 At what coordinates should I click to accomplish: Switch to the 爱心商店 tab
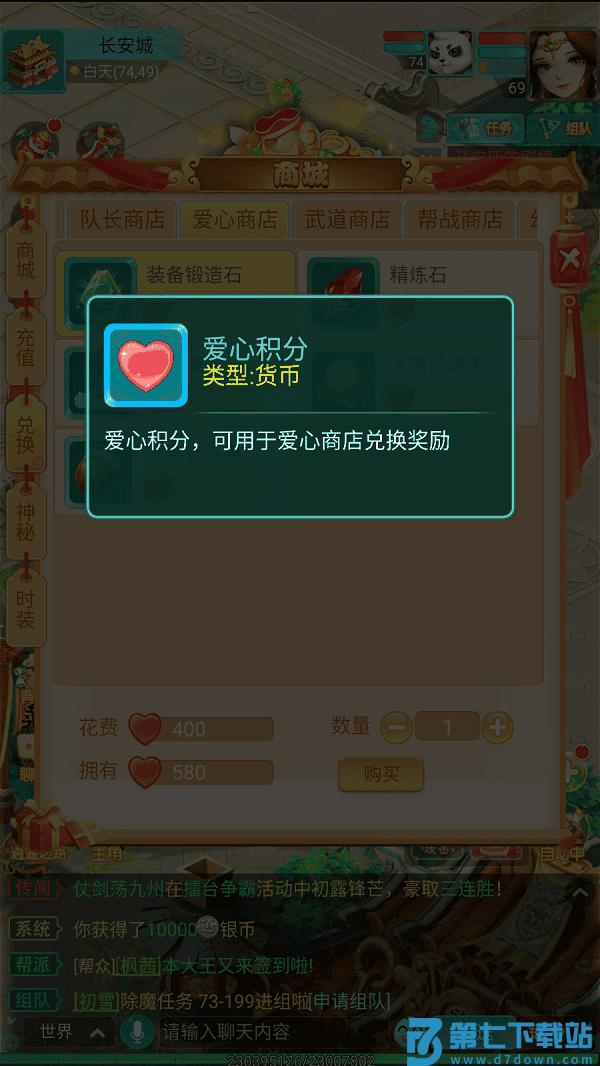coord(235,219)
